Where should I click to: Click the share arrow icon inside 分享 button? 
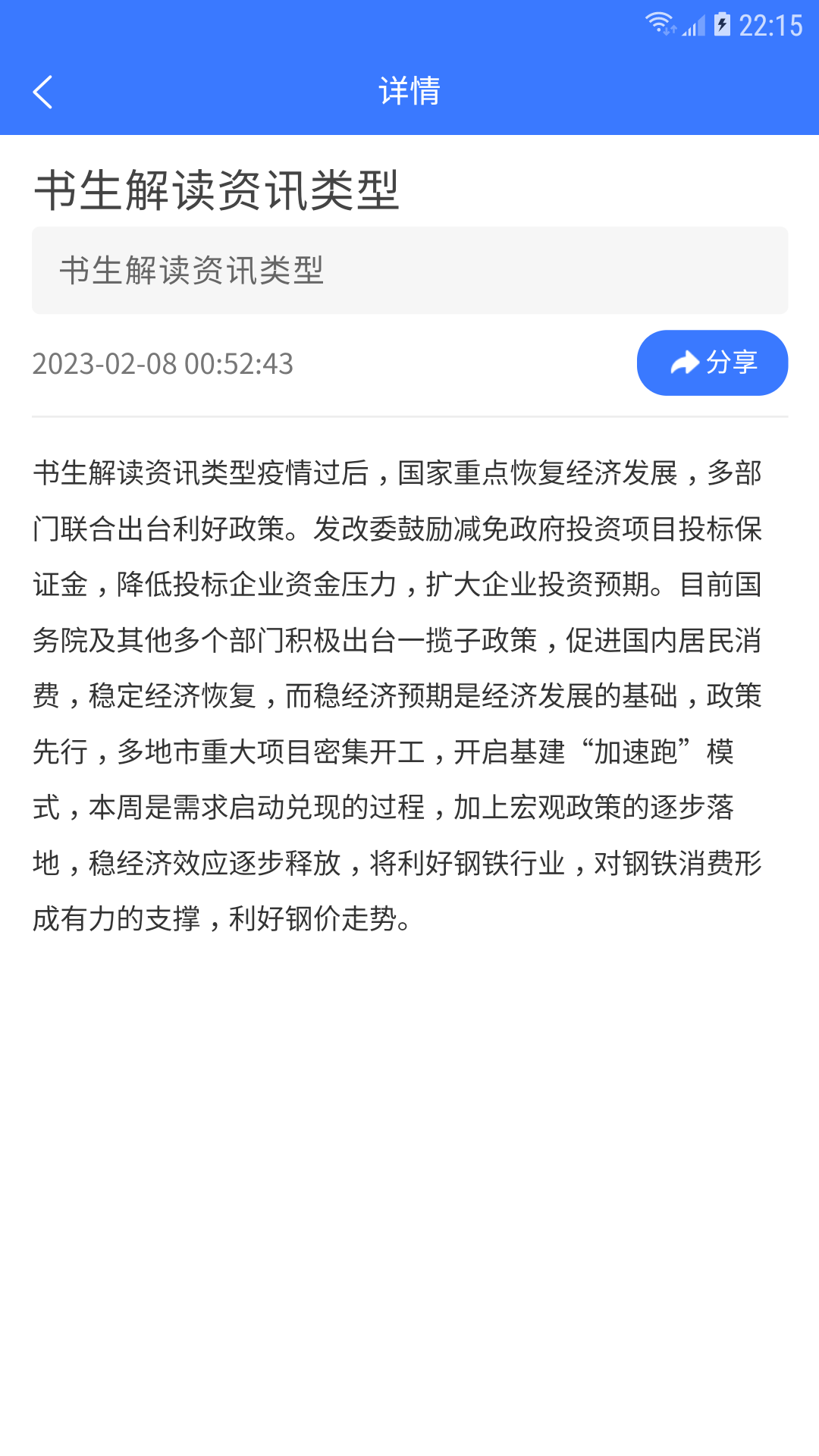(x=685, y=362)
